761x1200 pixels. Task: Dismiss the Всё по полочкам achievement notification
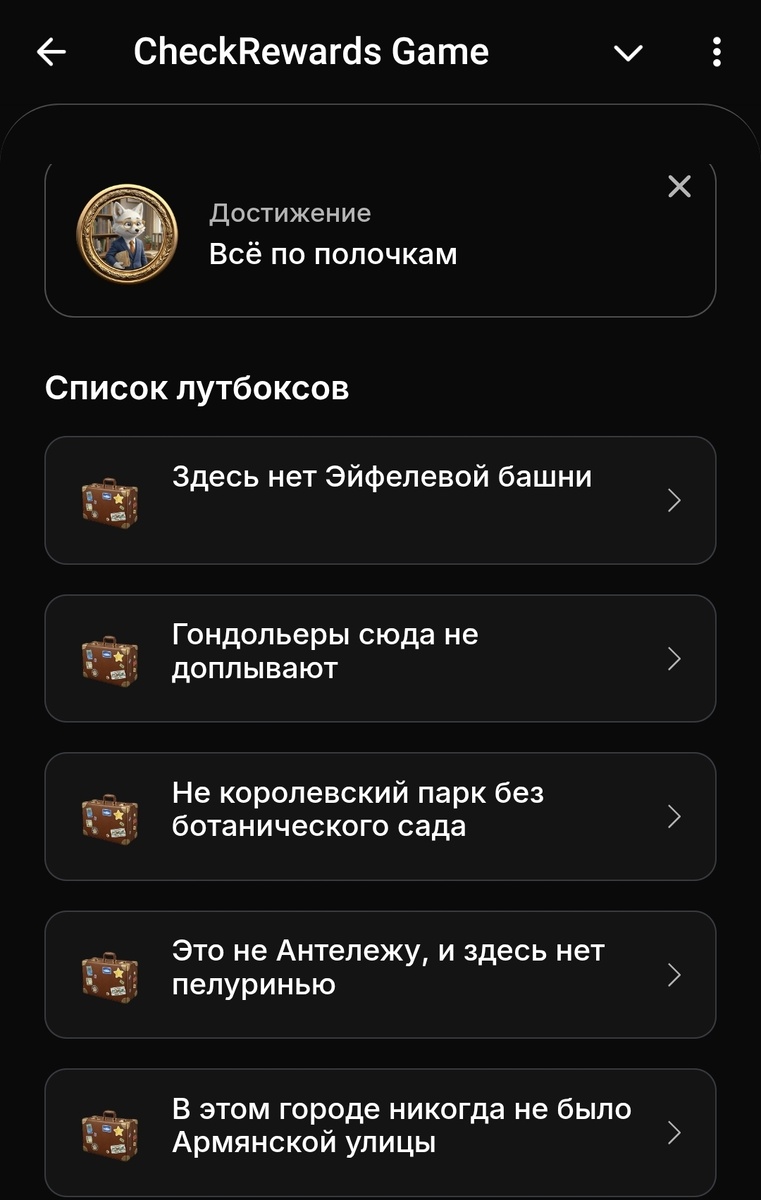[680, 186]
